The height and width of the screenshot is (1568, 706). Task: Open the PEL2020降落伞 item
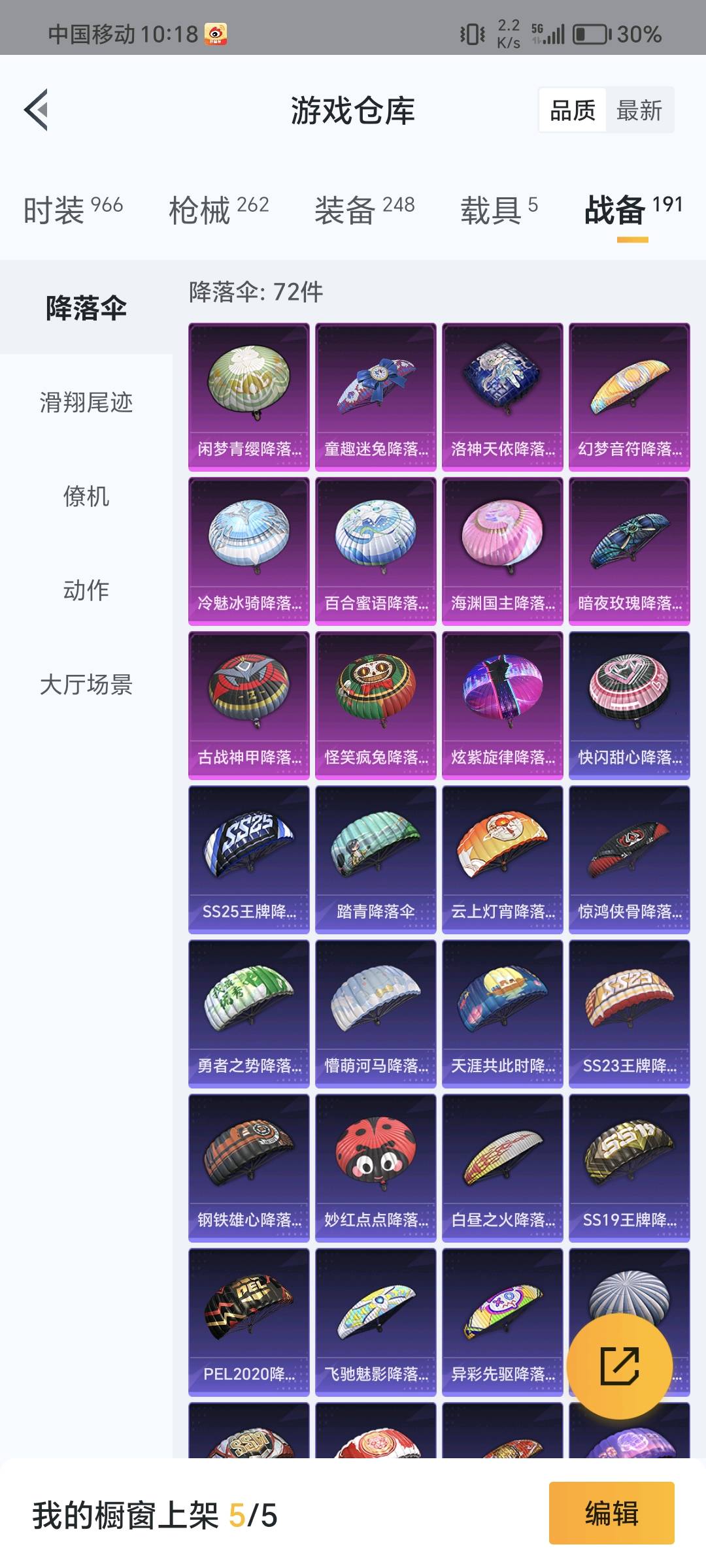tap(248, 1321)
